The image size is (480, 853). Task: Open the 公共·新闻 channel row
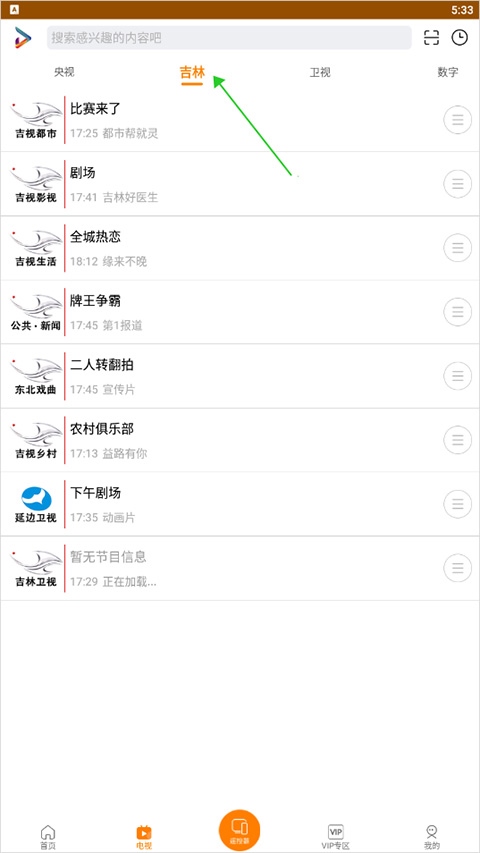point(240,312)
